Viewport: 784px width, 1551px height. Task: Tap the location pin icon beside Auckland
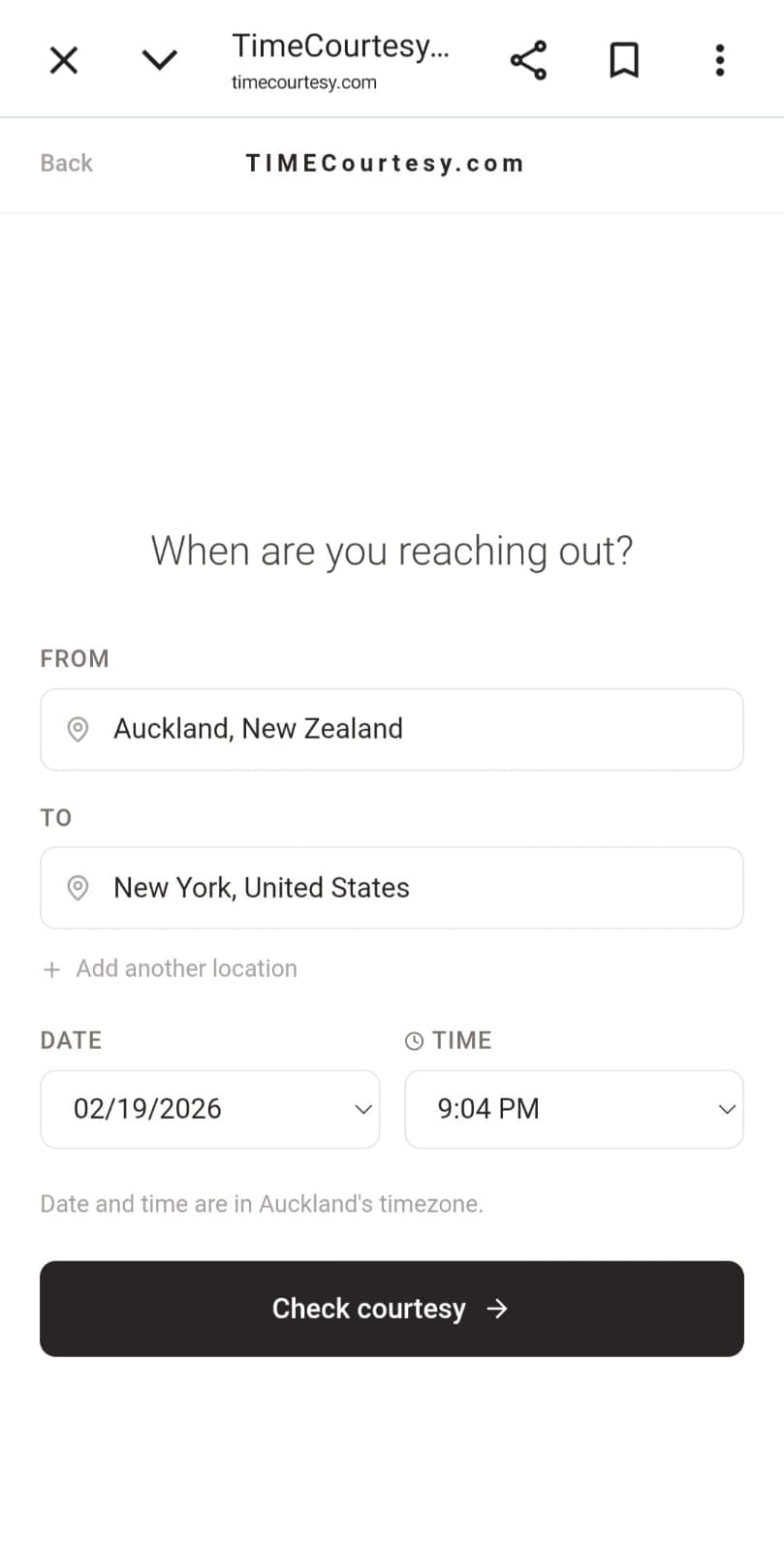78,728
